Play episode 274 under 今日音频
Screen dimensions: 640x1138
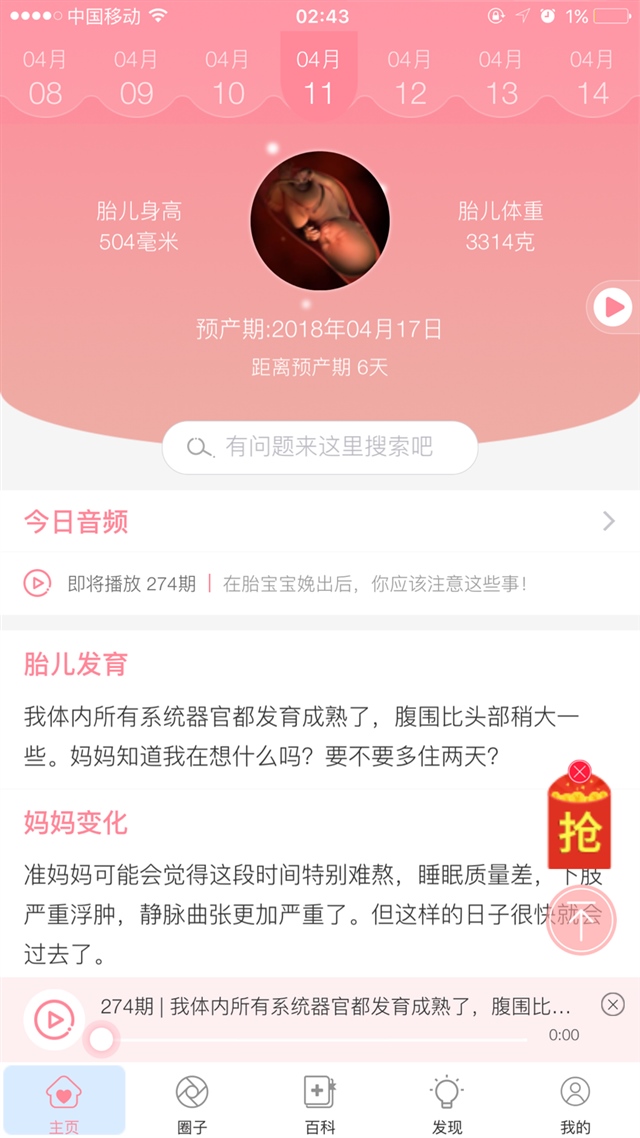click(37, 583)
